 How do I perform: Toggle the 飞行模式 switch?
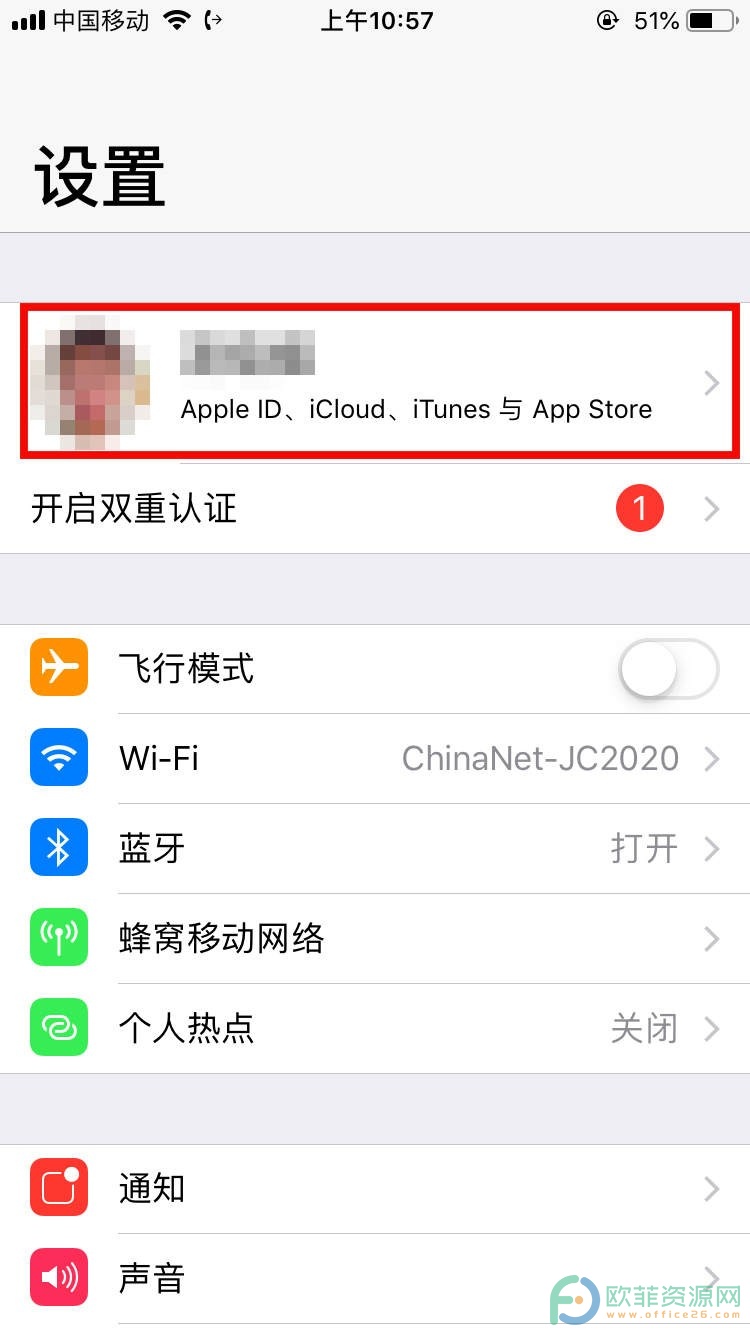pos(668,668)
